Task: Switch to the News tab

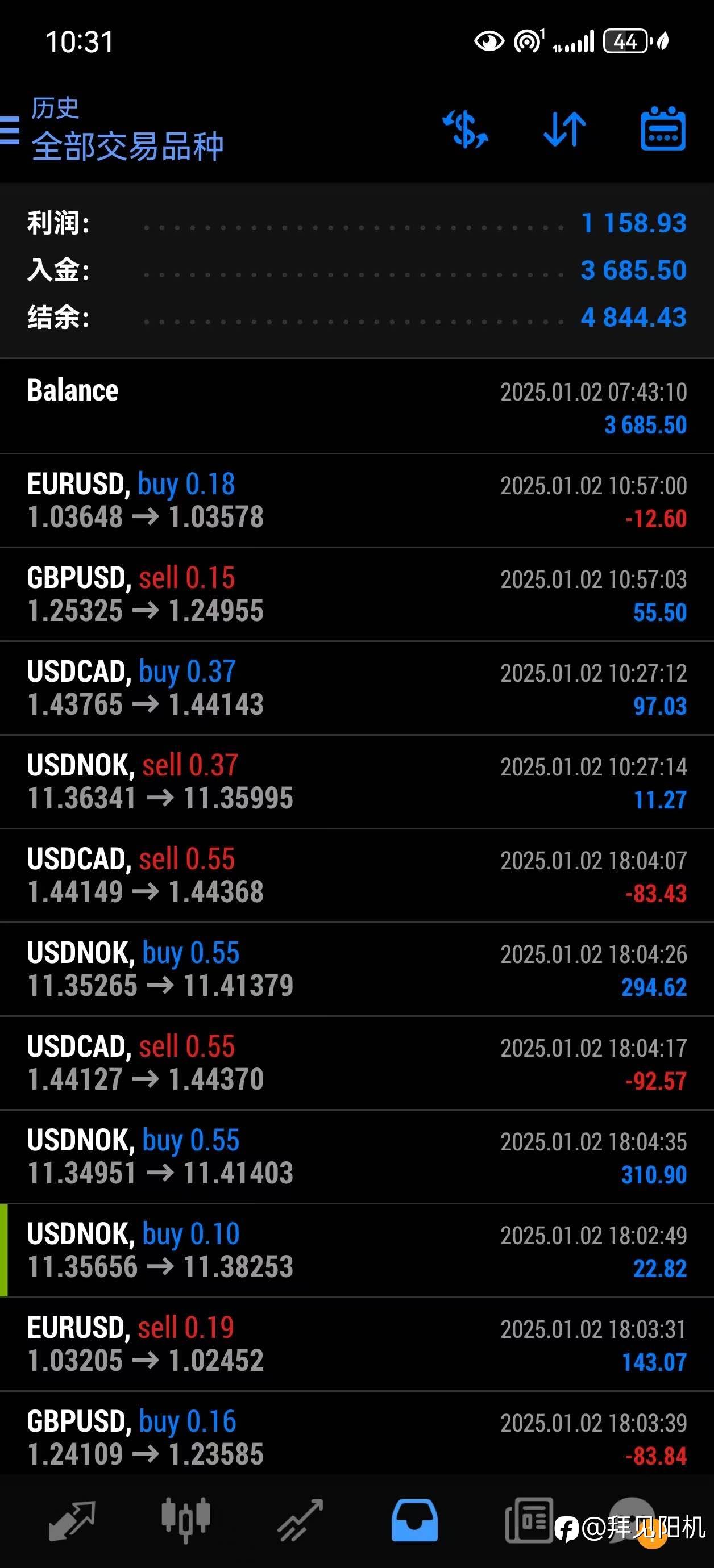Action: [529, 1520]
